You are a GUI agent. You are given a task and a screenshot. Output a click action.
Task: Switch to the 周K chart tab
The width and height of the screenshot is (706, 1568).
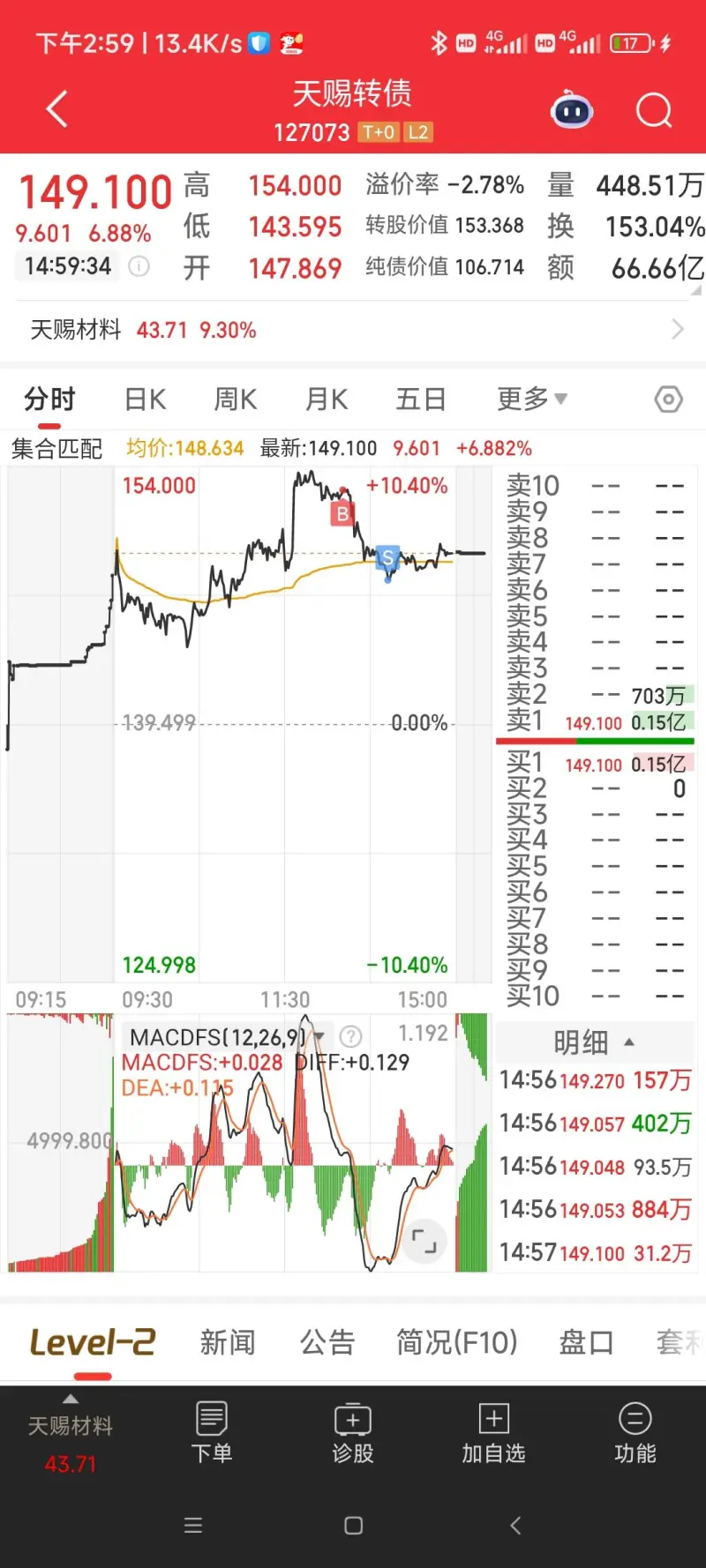pyautogui.click(x=236, y=399)
